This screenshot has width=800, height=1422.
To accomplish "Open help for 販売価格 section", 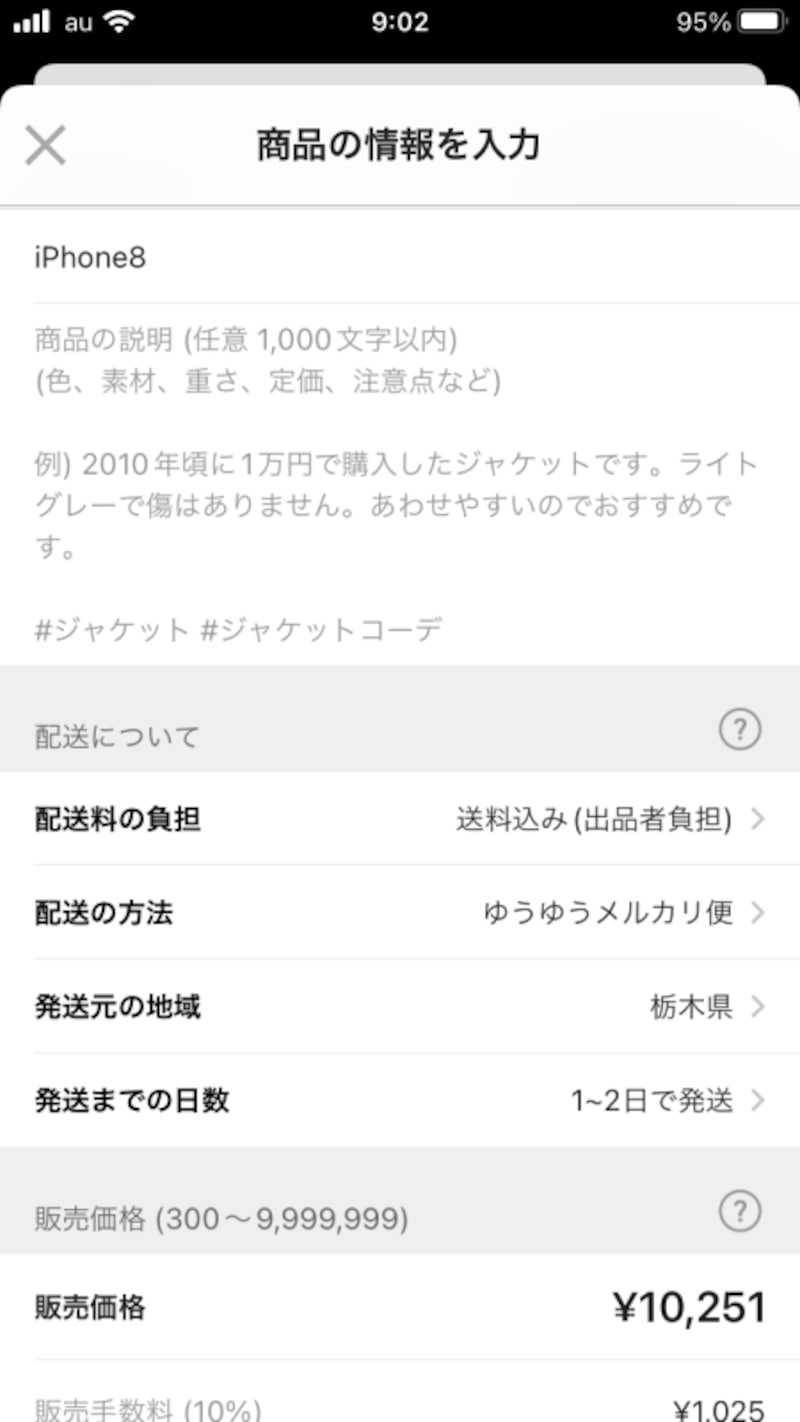I will point(739,1211).
